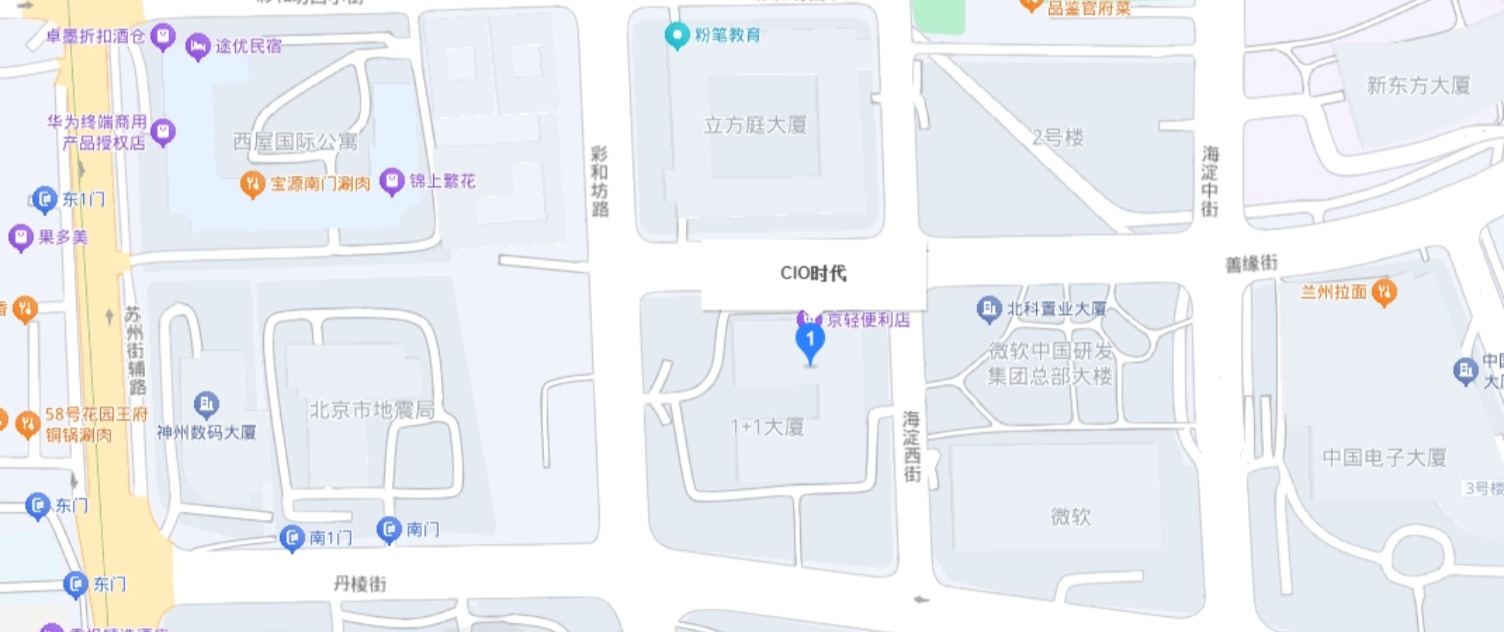Select the 北科置业大厦 point of interest
Screen dimensions: 1504x632
pyautogui.click(x=989, y=310)
